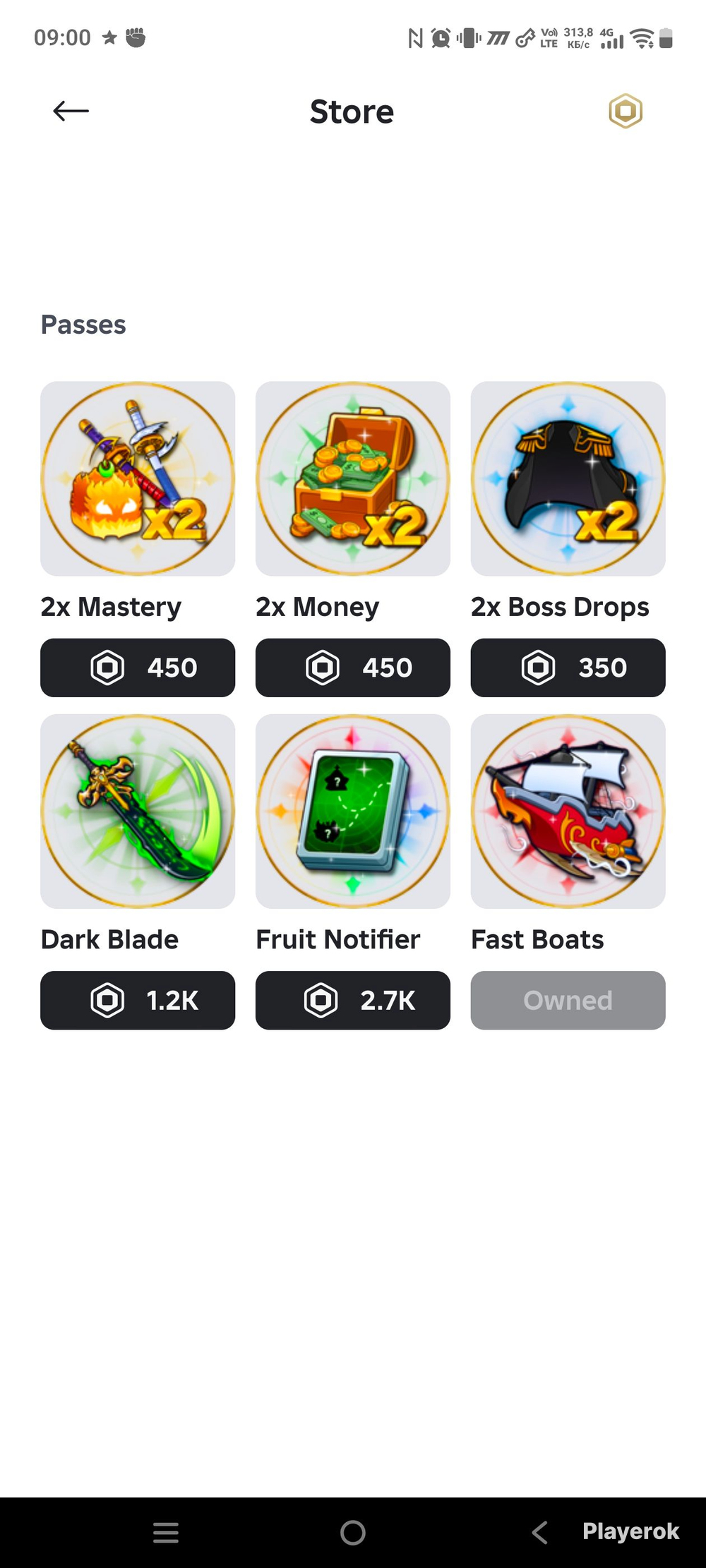Viewport: 706px width, 1568px height.
Task: Open recent apps from navigation bar
Action: [x=166, y=1532]
